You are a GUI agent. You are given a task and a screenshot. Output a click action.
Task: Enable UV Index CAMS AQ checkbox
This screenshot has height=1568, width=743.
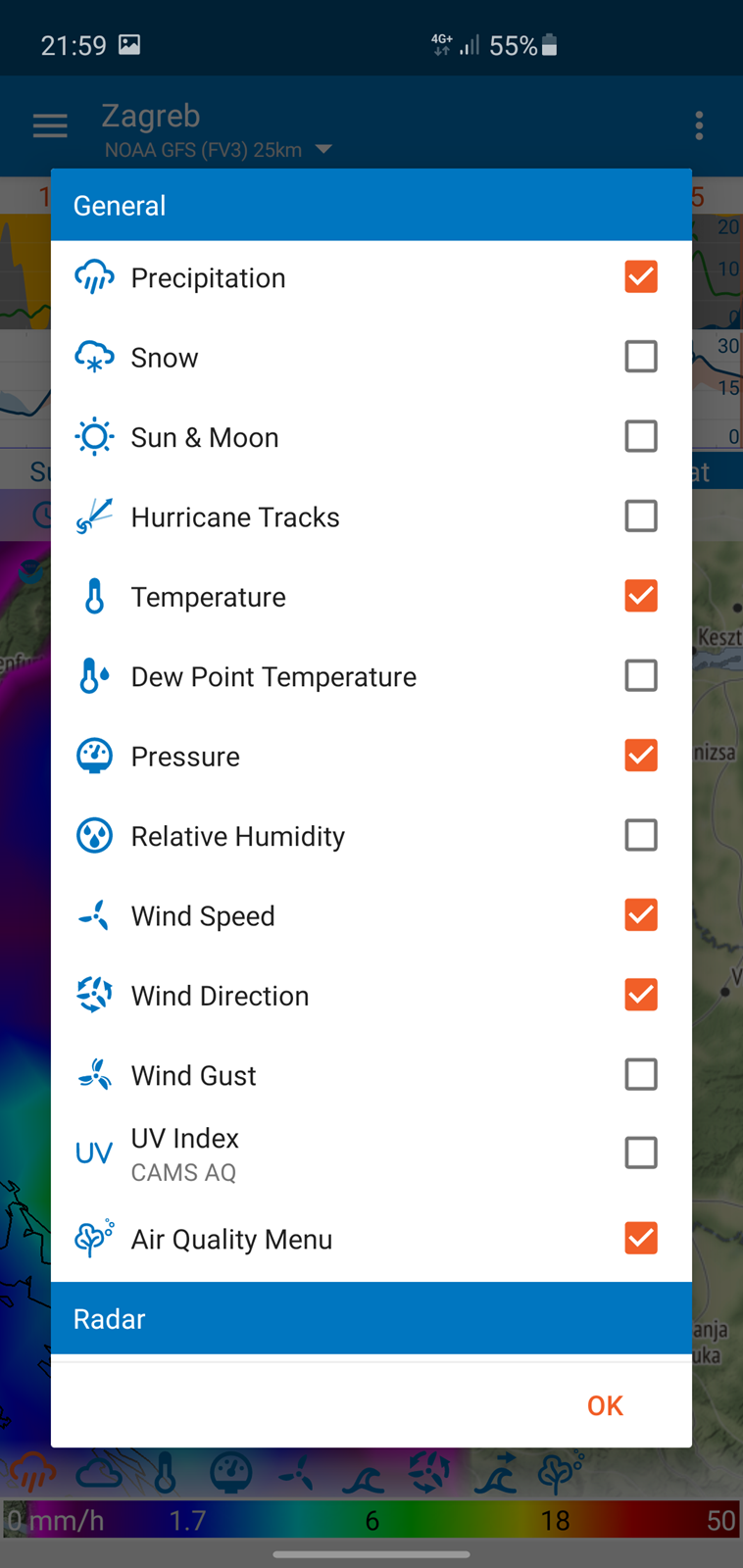pos(641,1153)
